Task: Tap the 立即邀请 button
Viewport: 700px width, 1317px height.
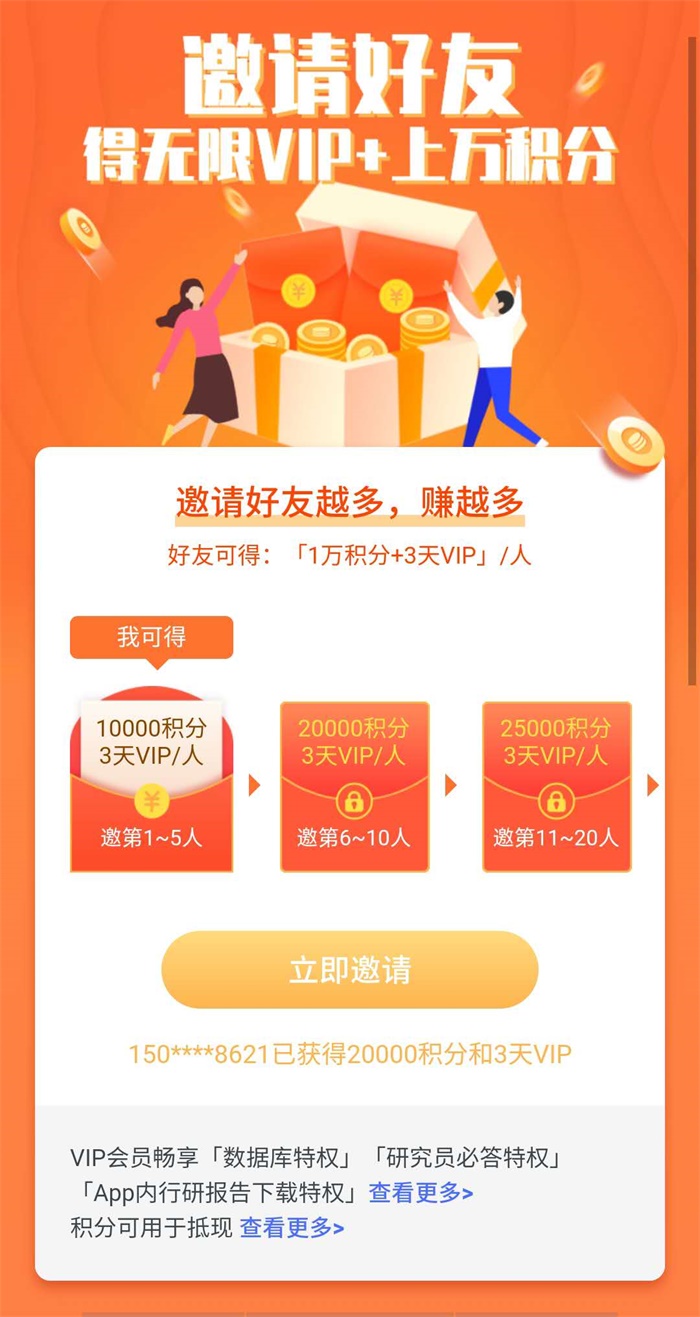Action: 349,970
